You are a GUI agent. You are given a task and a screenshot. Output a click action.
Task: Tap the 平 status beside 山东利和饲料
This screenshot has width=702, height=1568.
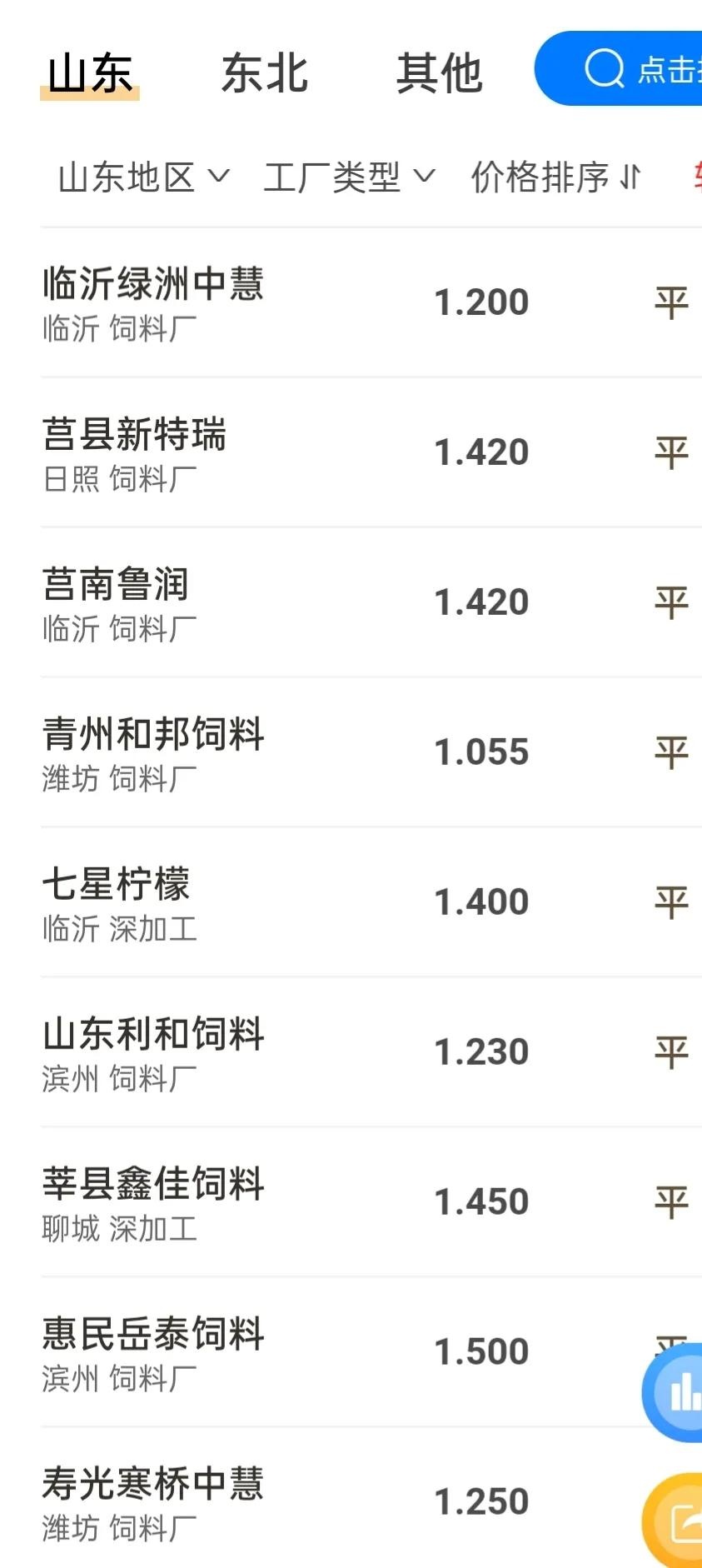pyautogui.click(x=671, y=1051)
